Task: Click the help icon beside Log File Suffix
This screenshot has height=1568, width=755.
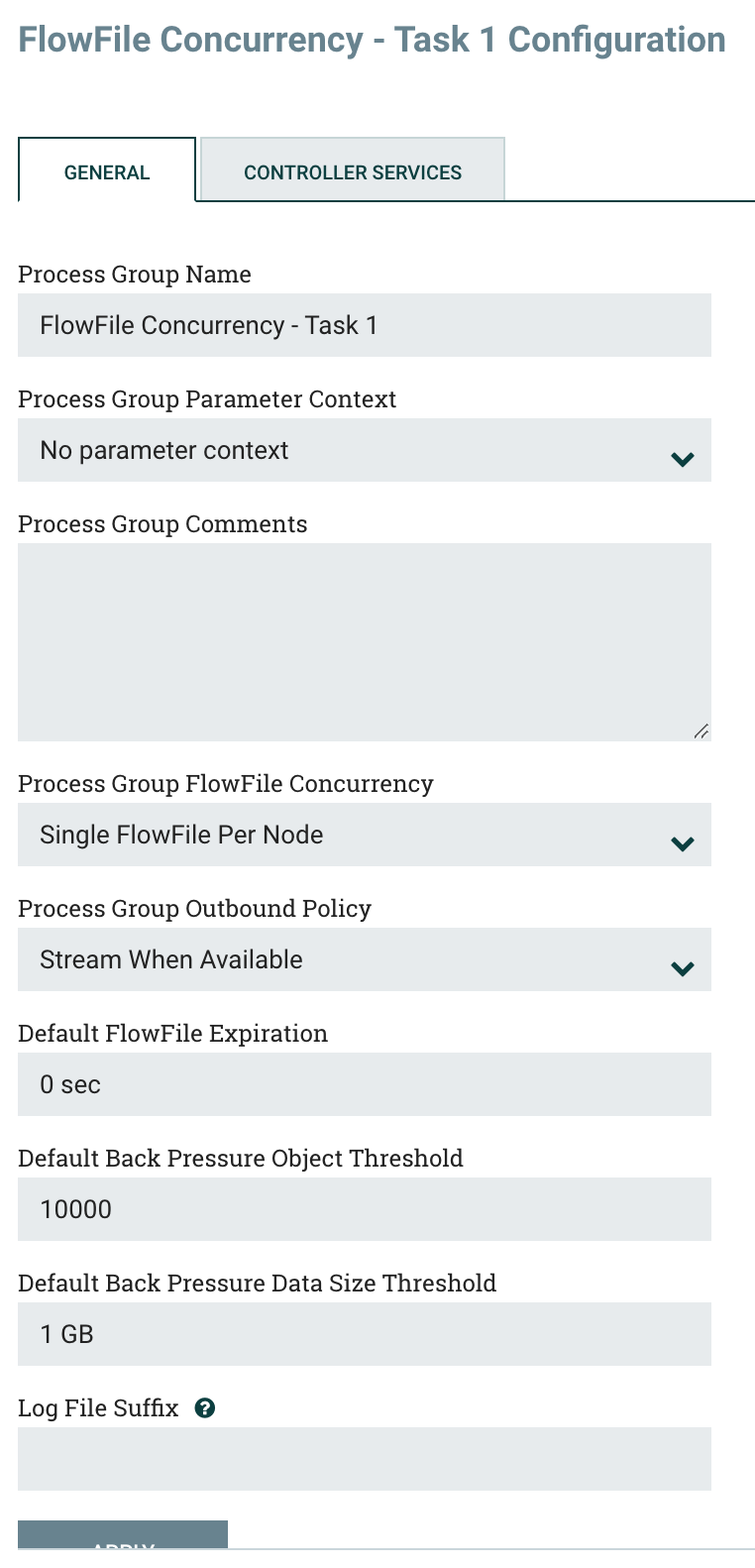Action: pos(203,1407)
